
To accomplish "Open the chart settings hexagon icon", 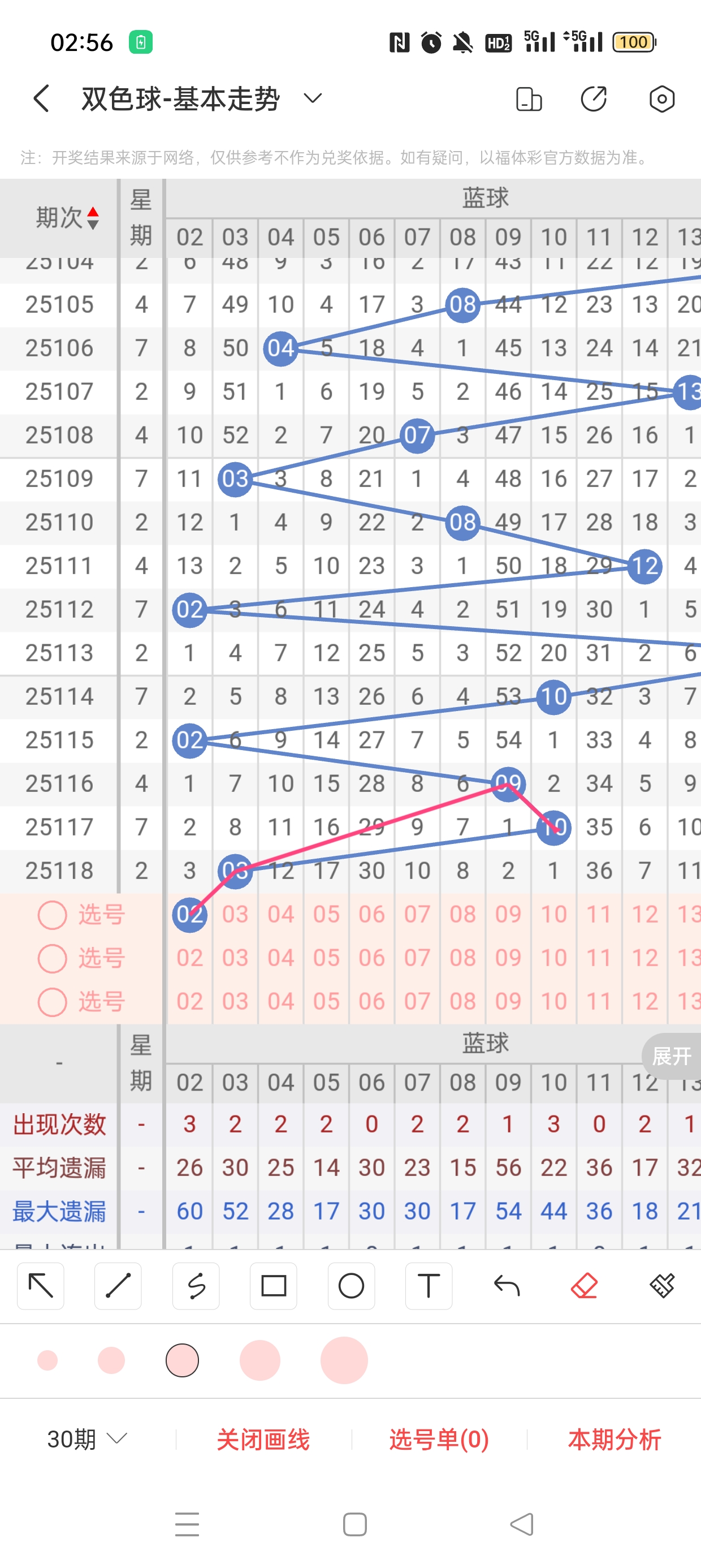I will pyautogui.click(x=661, y=98).
